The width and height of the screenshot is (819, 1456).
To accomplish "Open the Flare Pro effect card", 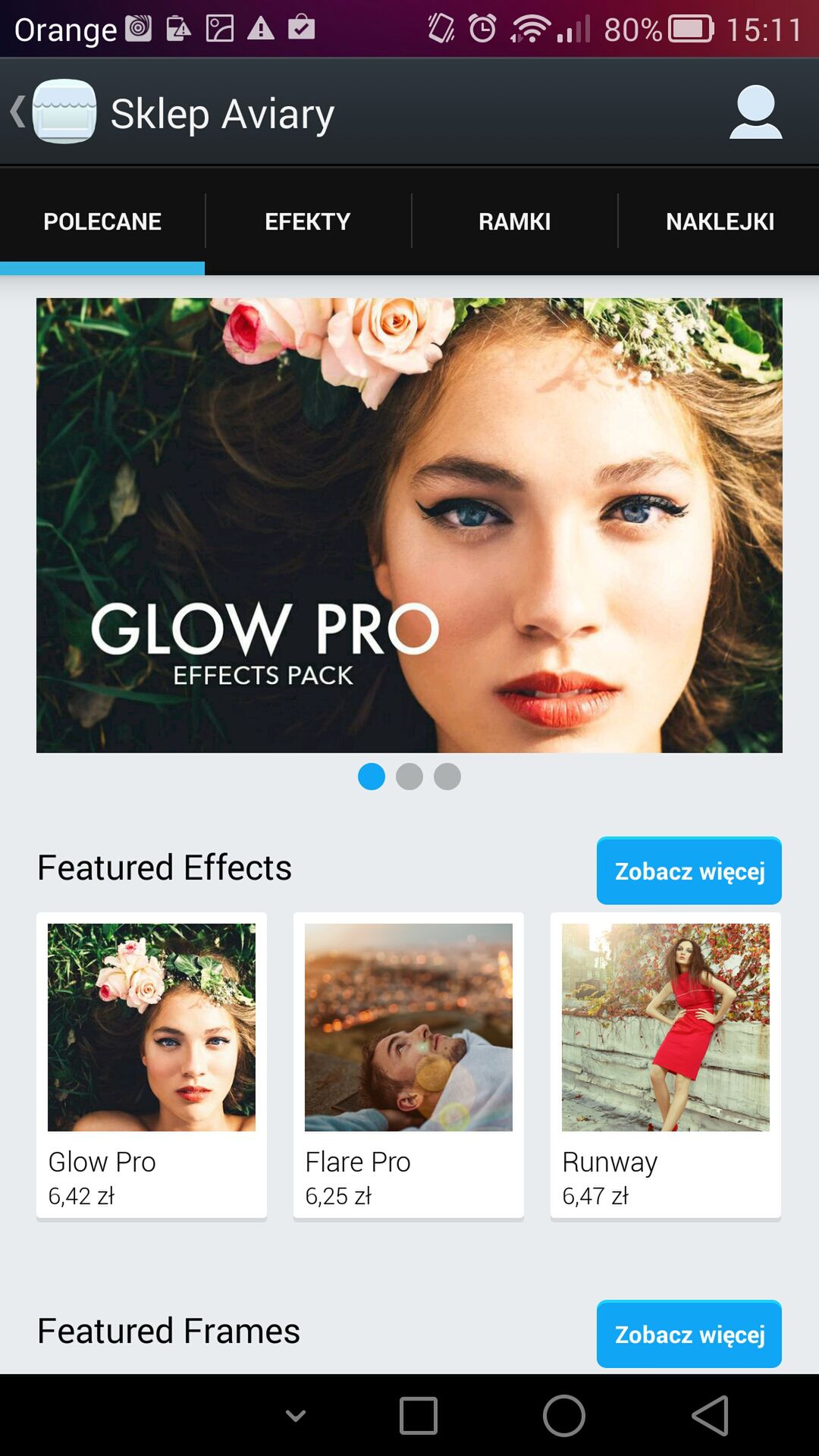I will [x=409, y=1065].
